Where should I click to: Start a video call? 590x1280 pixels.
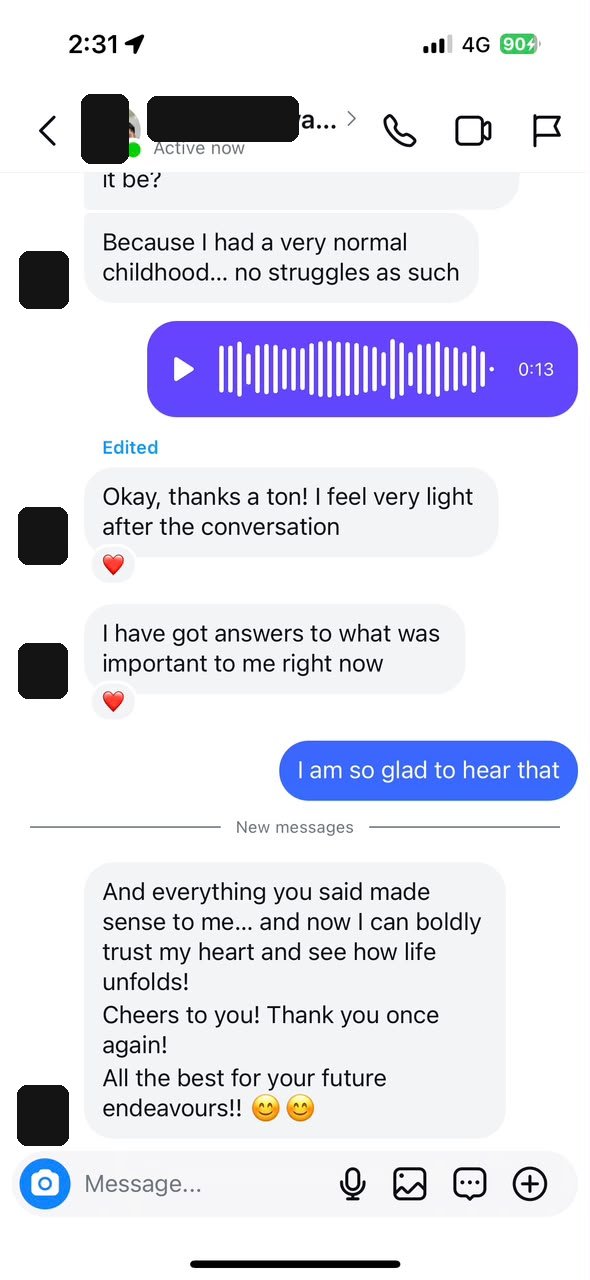[x=473, y=131]
